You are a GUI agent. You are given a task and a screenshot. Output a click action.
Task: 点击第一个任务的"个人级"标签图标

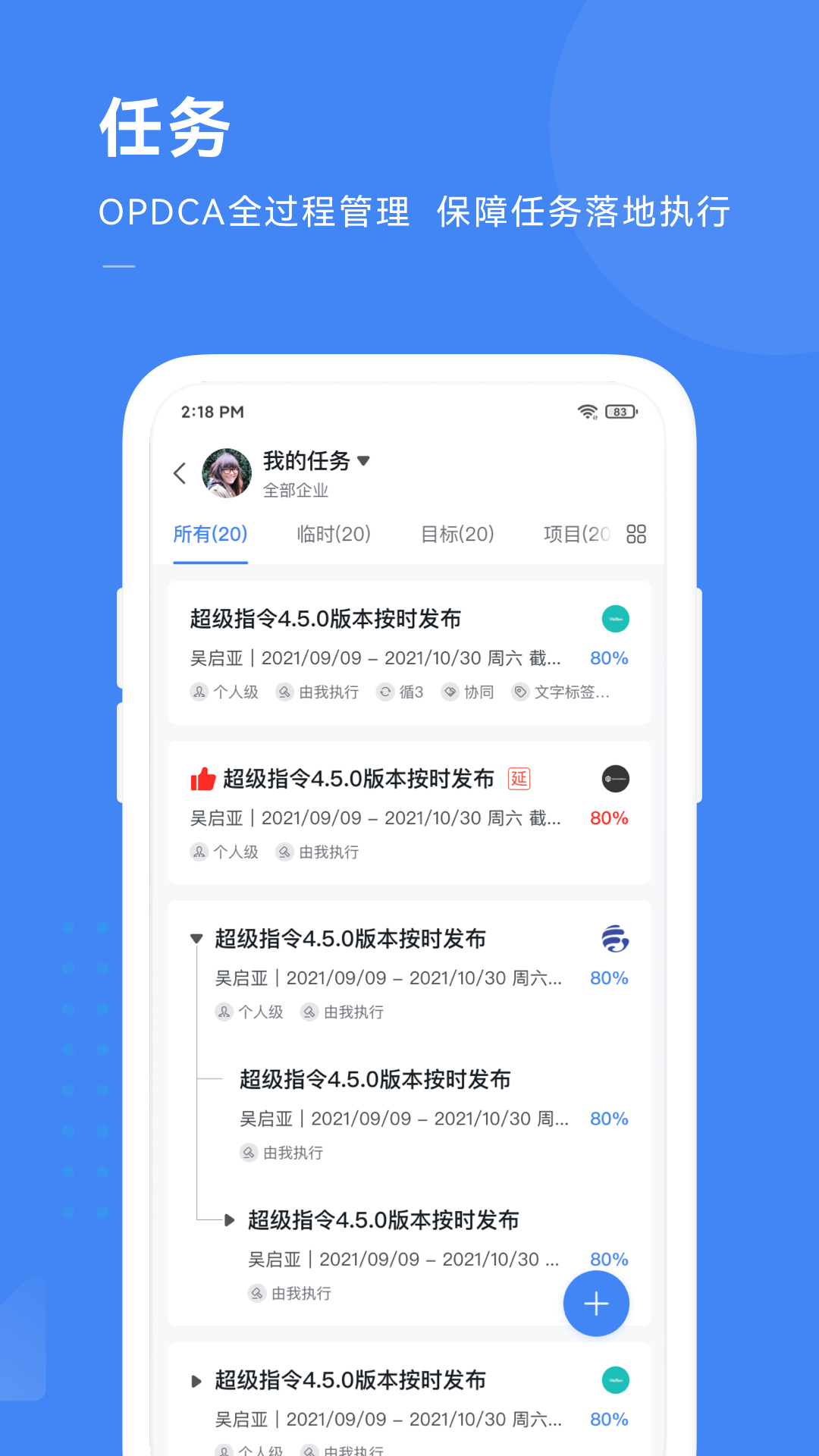tap(199, 692)
